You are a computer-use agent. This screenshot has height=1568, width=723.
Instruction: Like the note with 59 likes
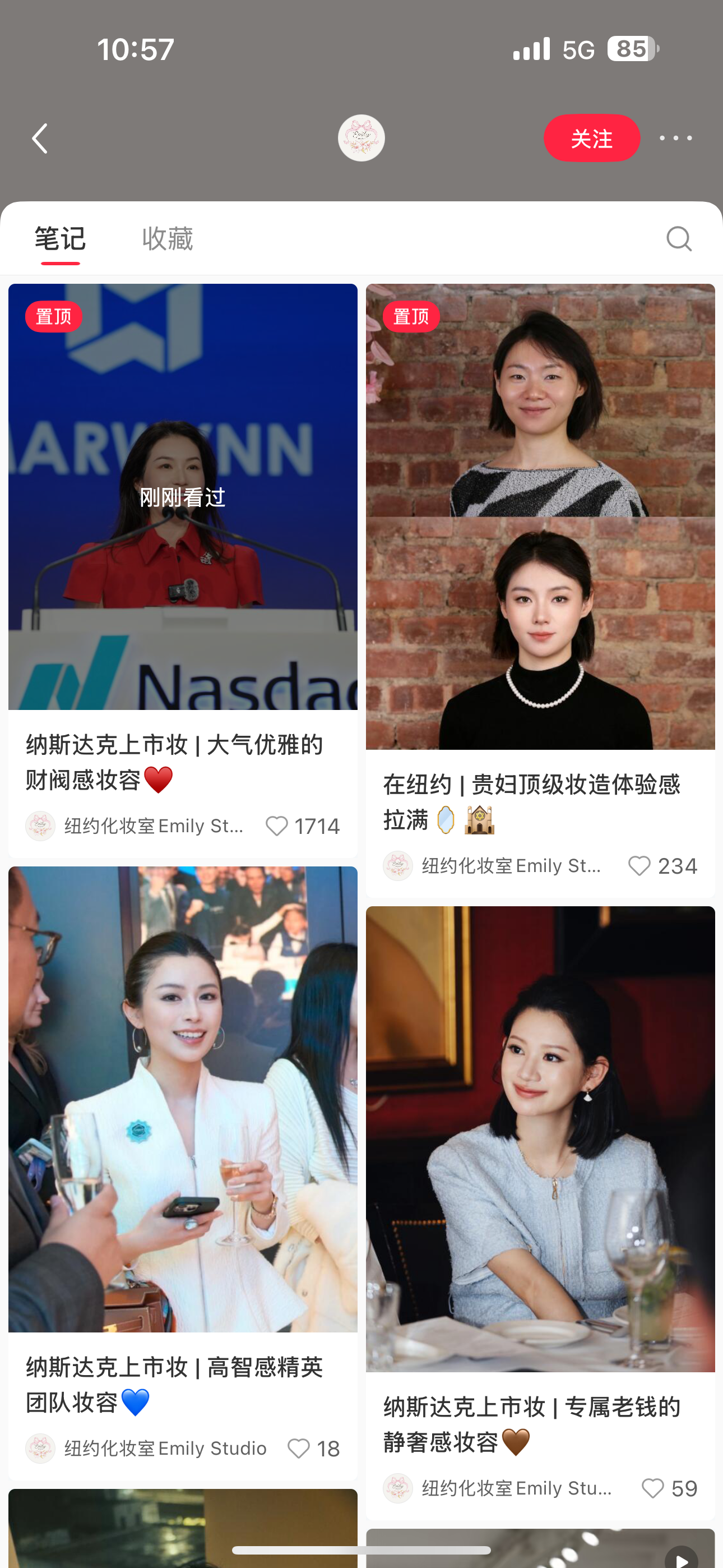coord(652,1488)
